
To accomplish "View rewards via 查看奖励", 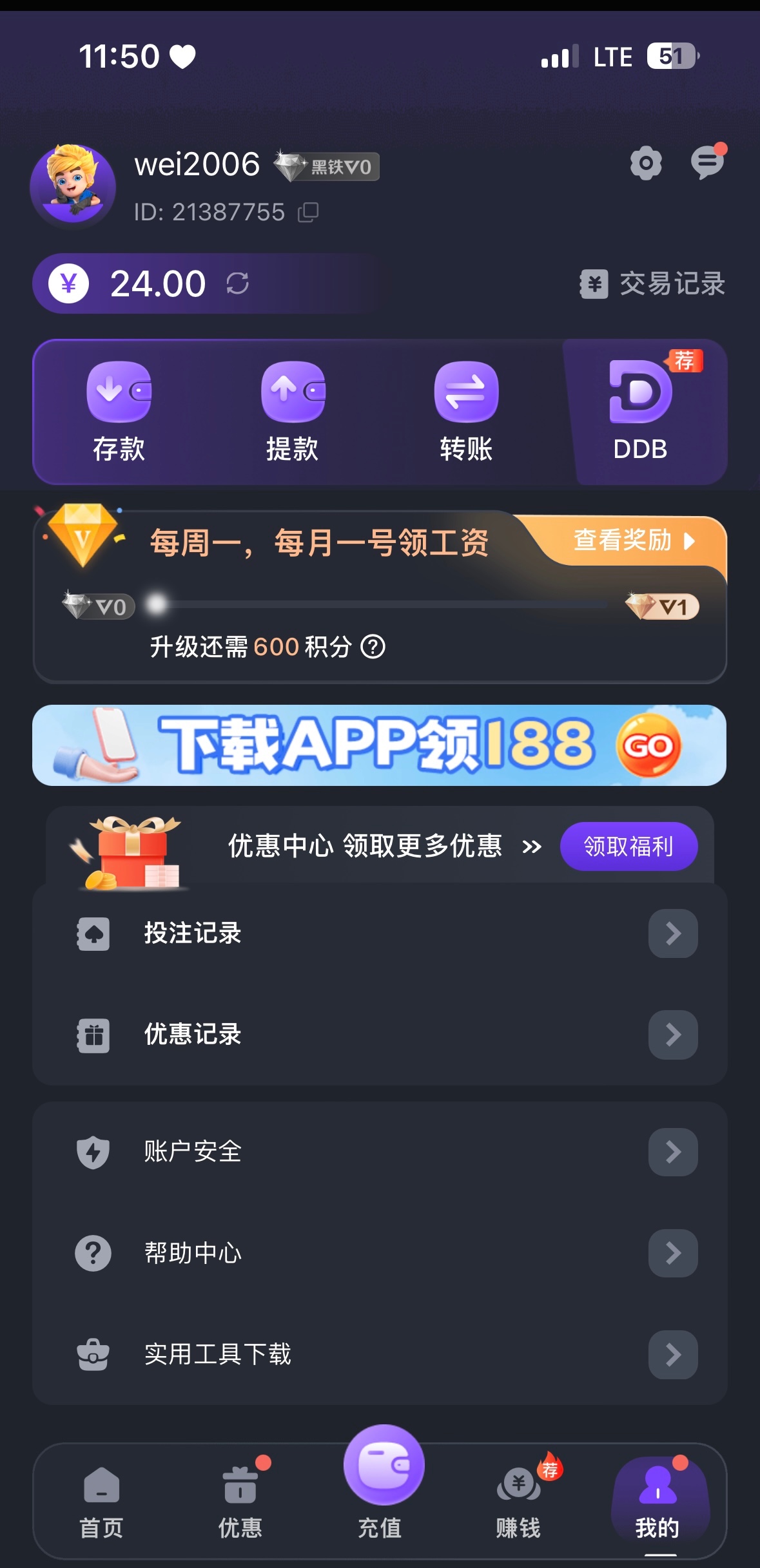I will coord(633,540).
